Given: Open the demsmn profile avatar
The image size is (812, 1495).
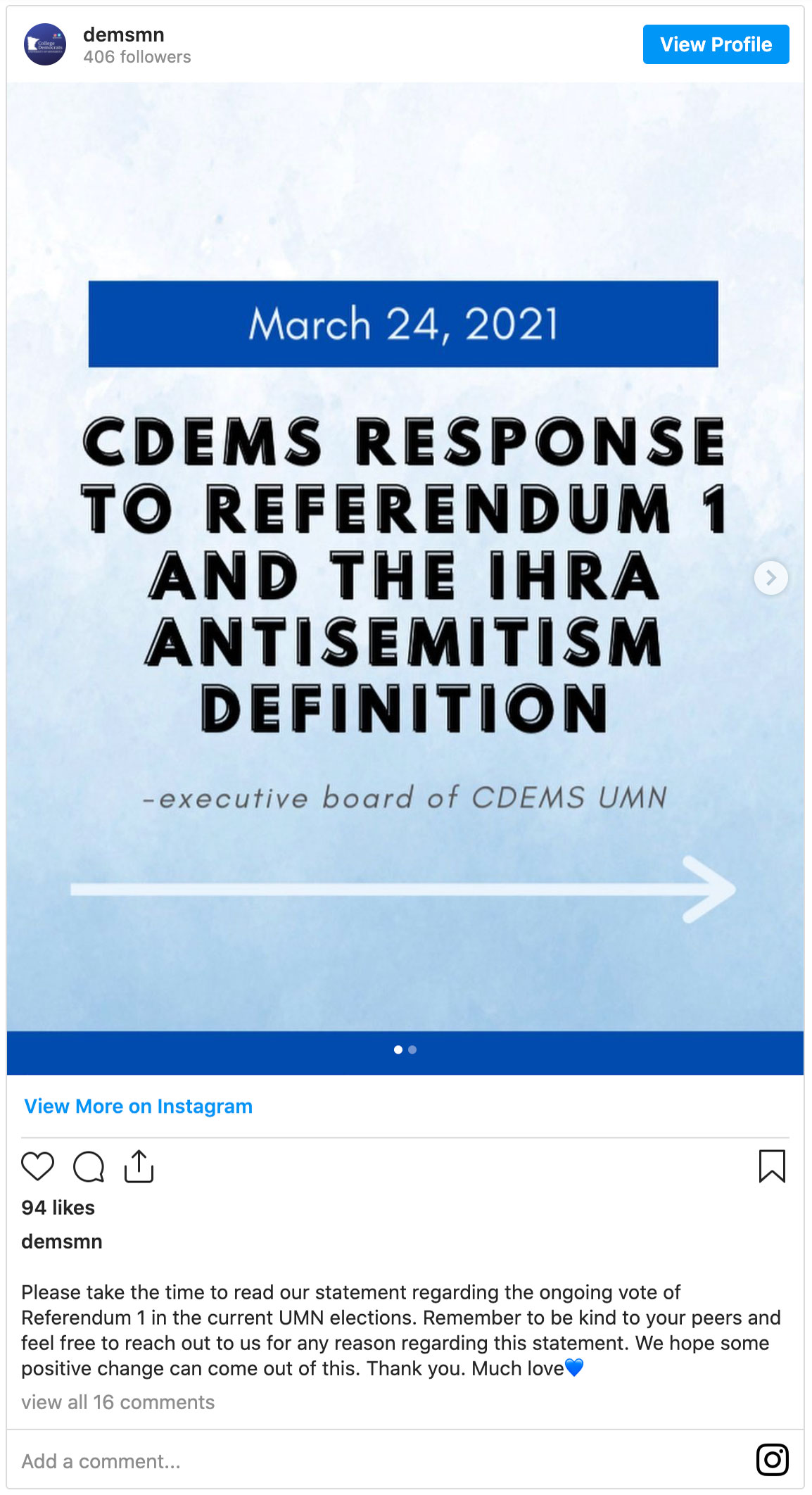Looking at the screenshot, I should tap(45, 44).
